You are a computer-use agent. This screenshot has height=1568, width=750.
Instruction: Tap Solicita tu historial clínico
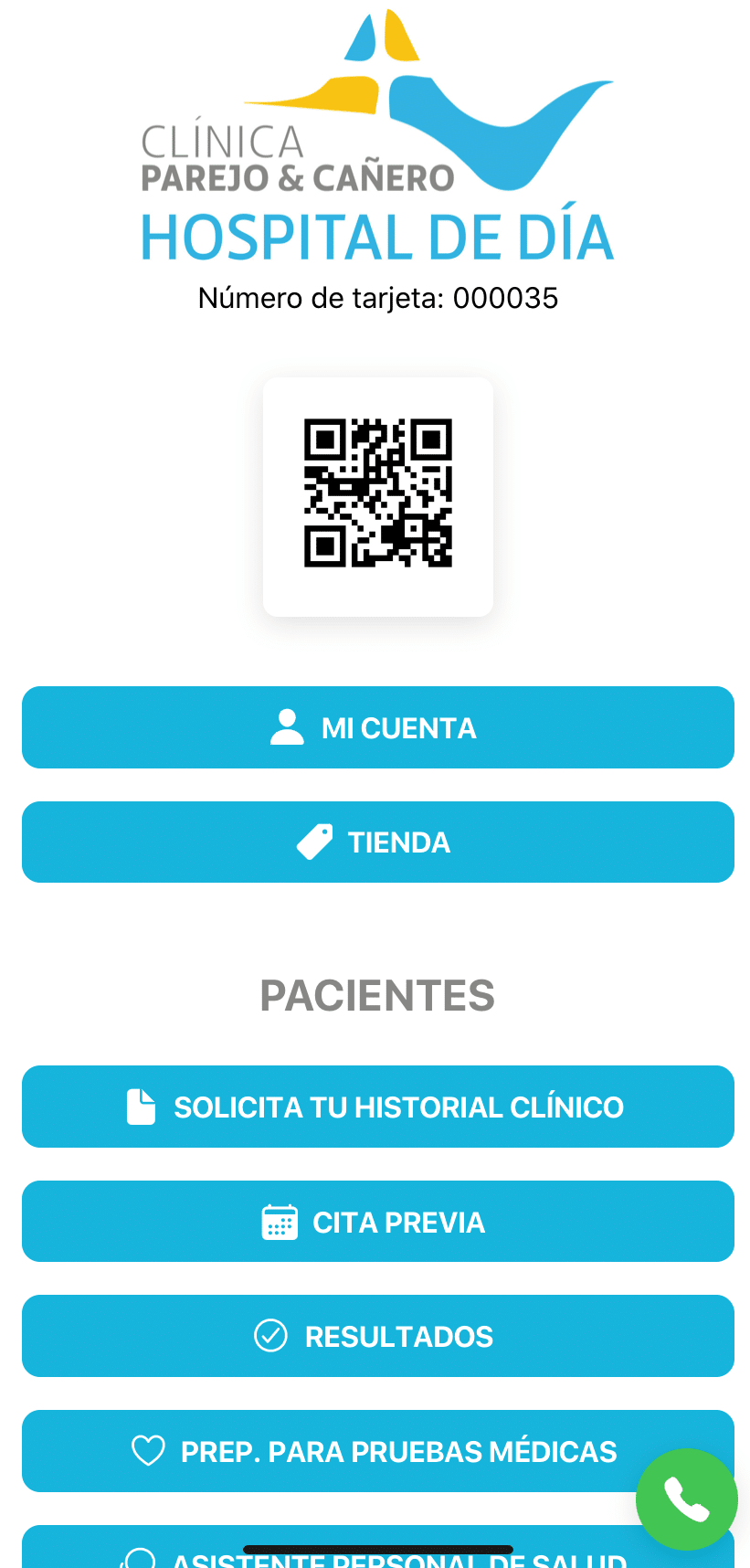click(x=377, y=1107)
